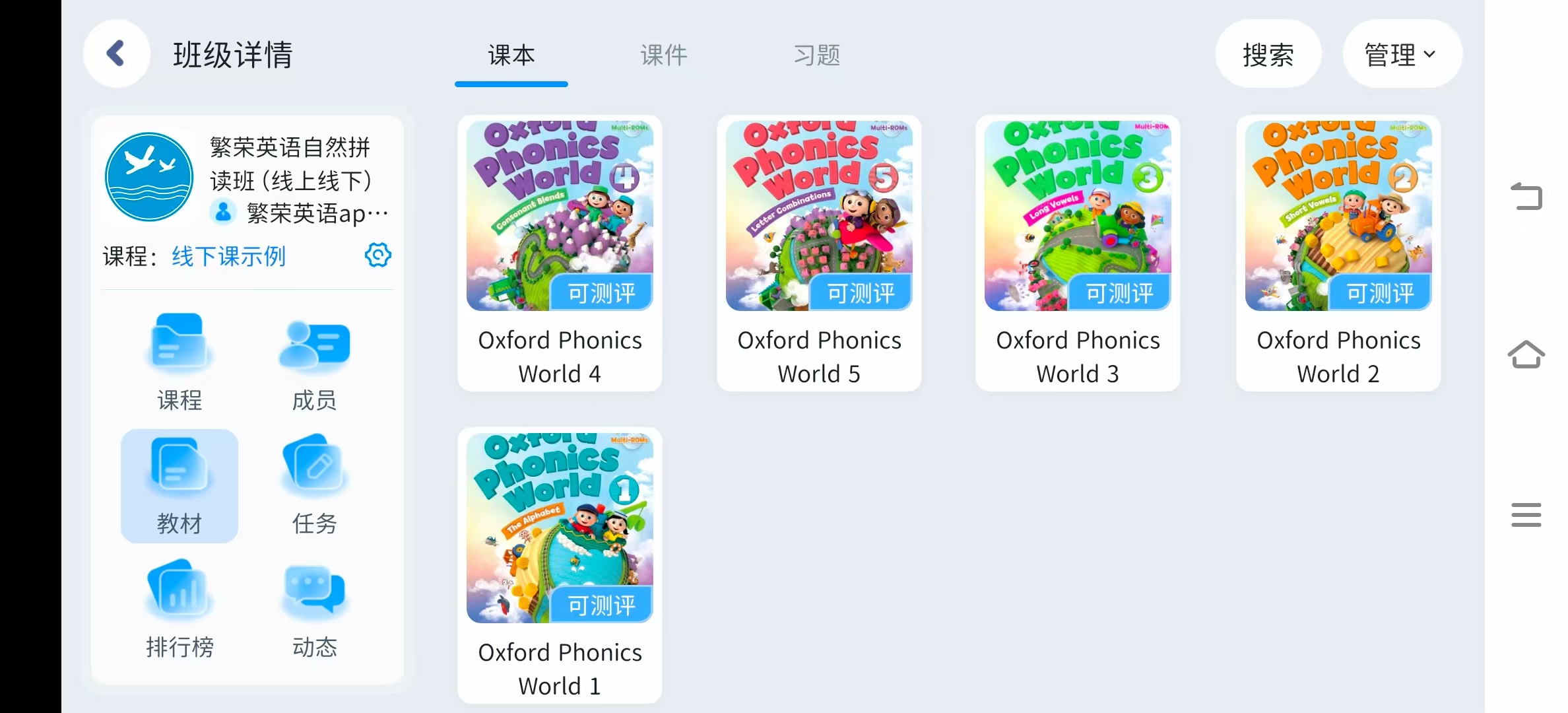Viewport: 1568px width, 713px height.
Task: Open Oxford Phonics World 2 textbook
Action: [x=1338, y=252]
